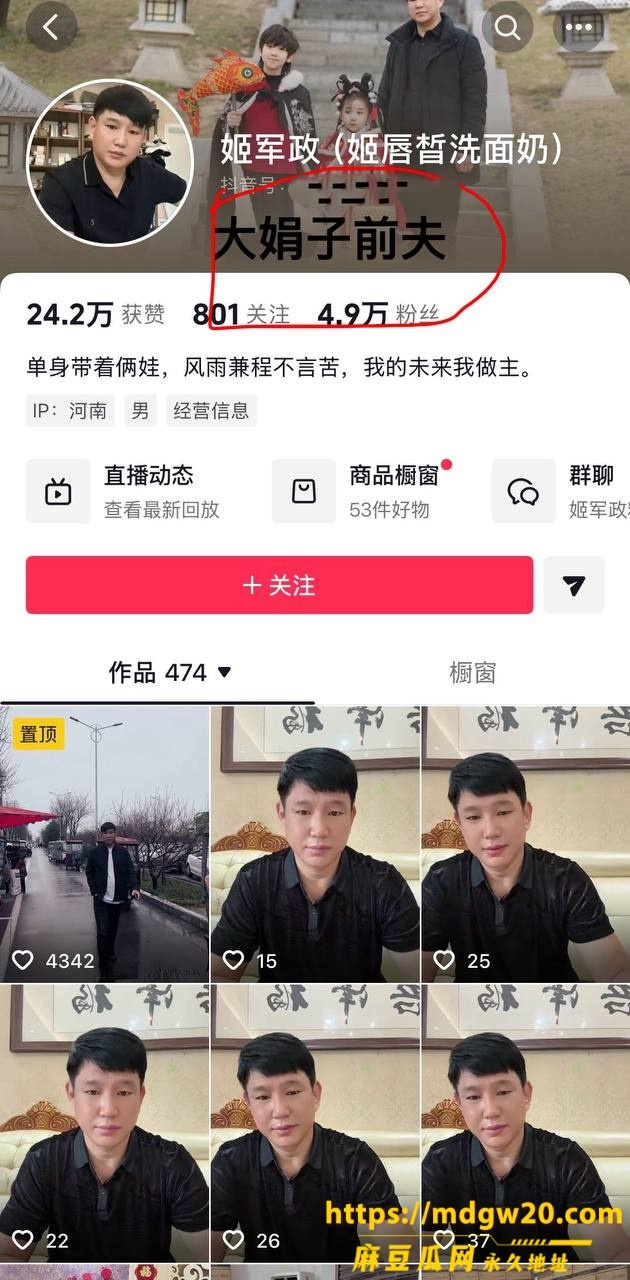Open the video with 25 likes
The height and width of the screenshot is (1280, 630).
526,844
